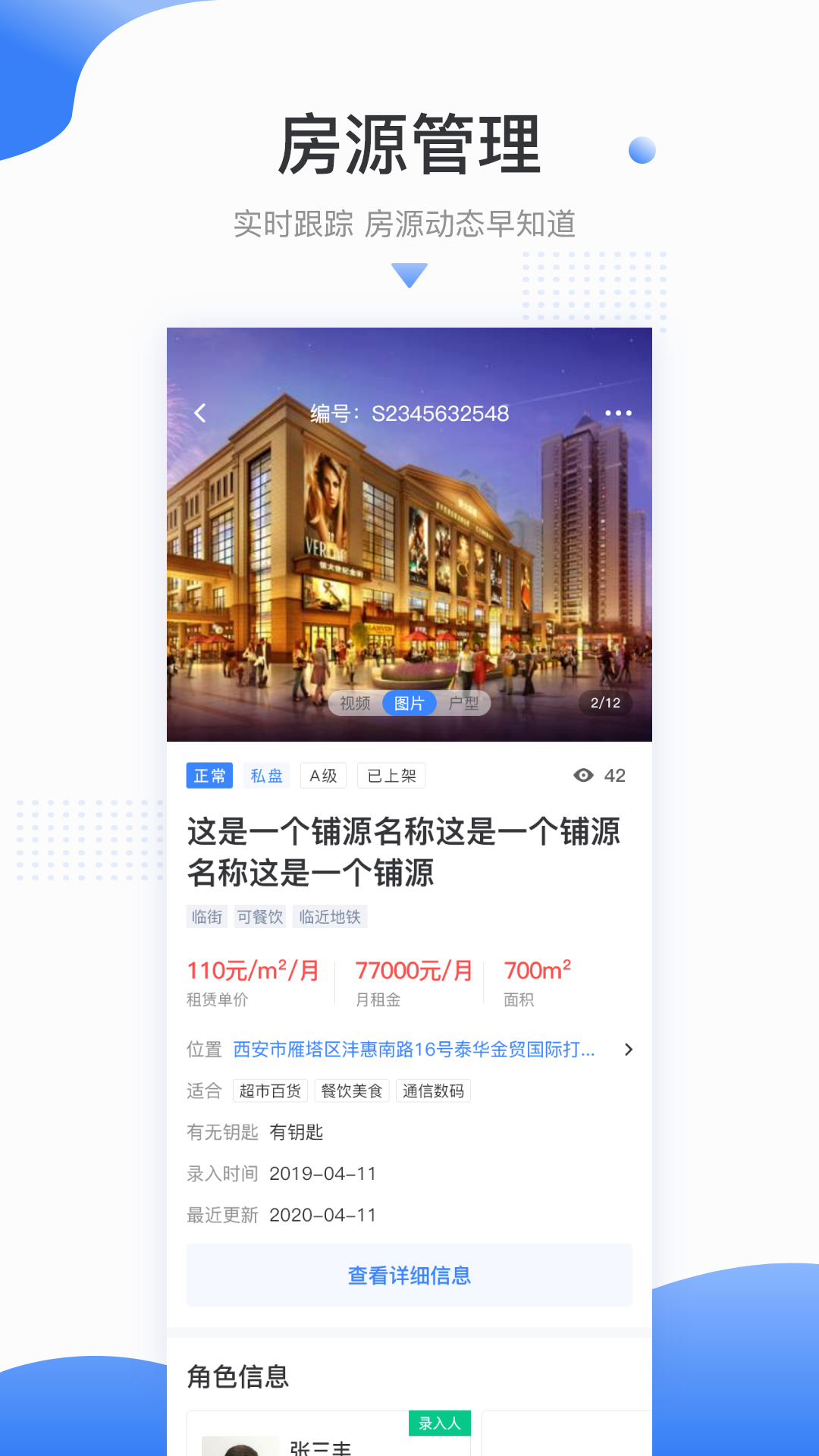The width and height of the screenshot is (819, 1456).
Task: Toggle the 正常 status badge
Action: pos(209,775)
